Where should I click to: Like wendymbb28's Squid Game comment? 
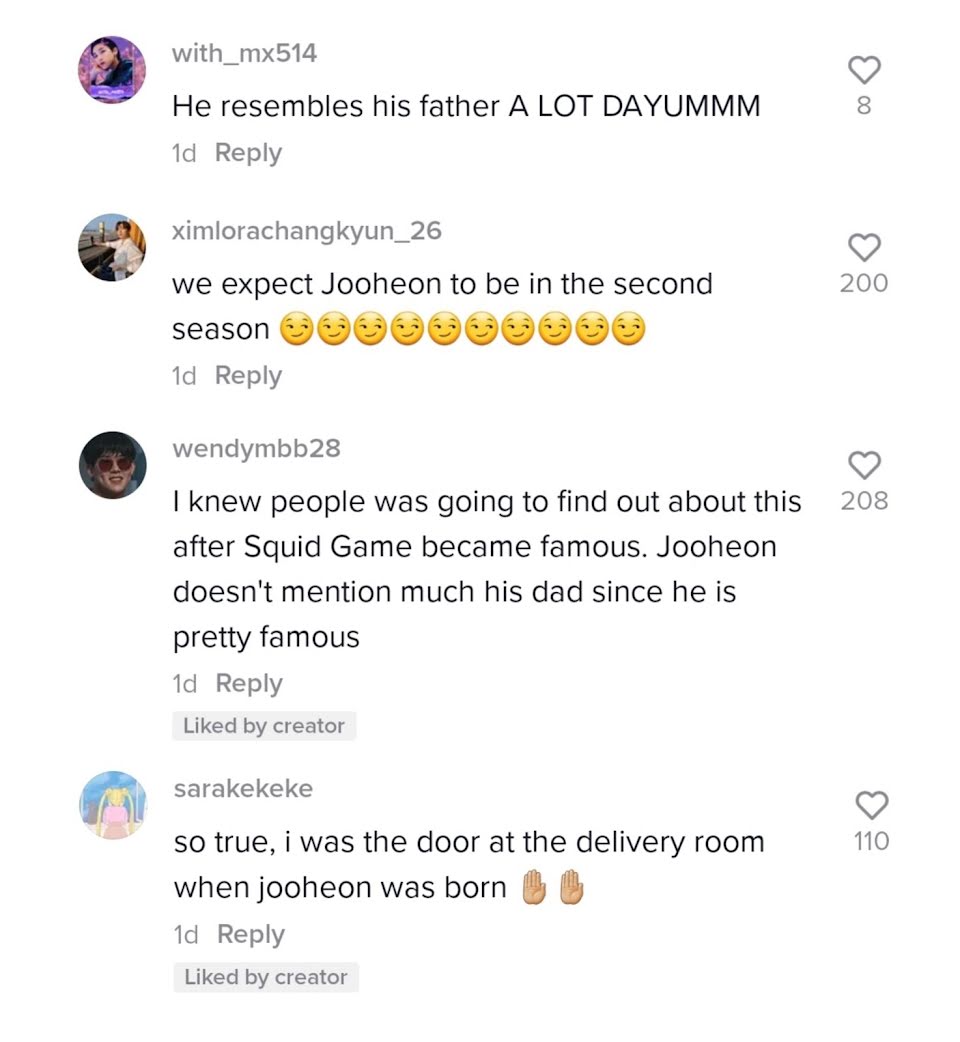(x=864, y=465)
